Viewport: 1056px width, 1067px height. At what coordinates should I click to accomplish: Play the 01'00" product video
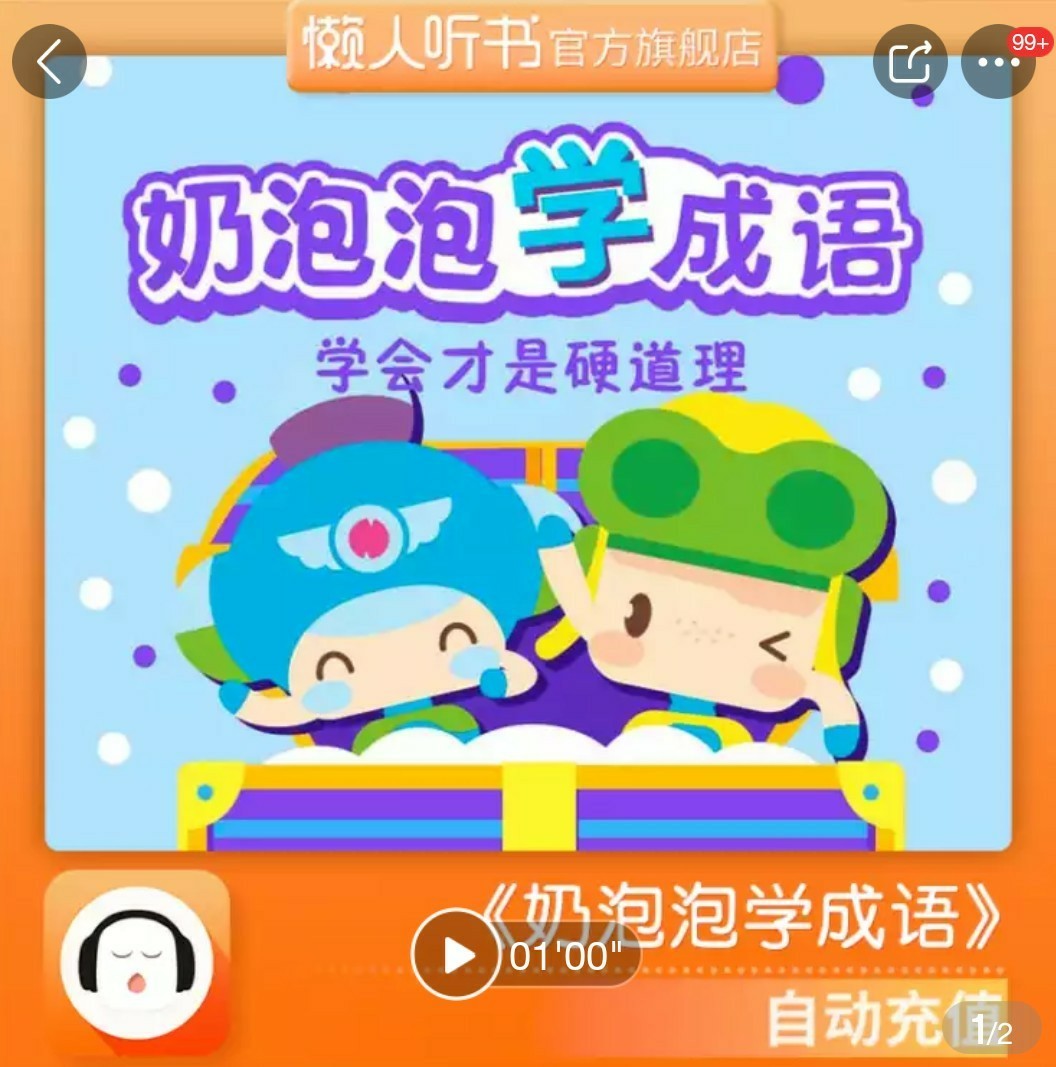coord(457,955)
